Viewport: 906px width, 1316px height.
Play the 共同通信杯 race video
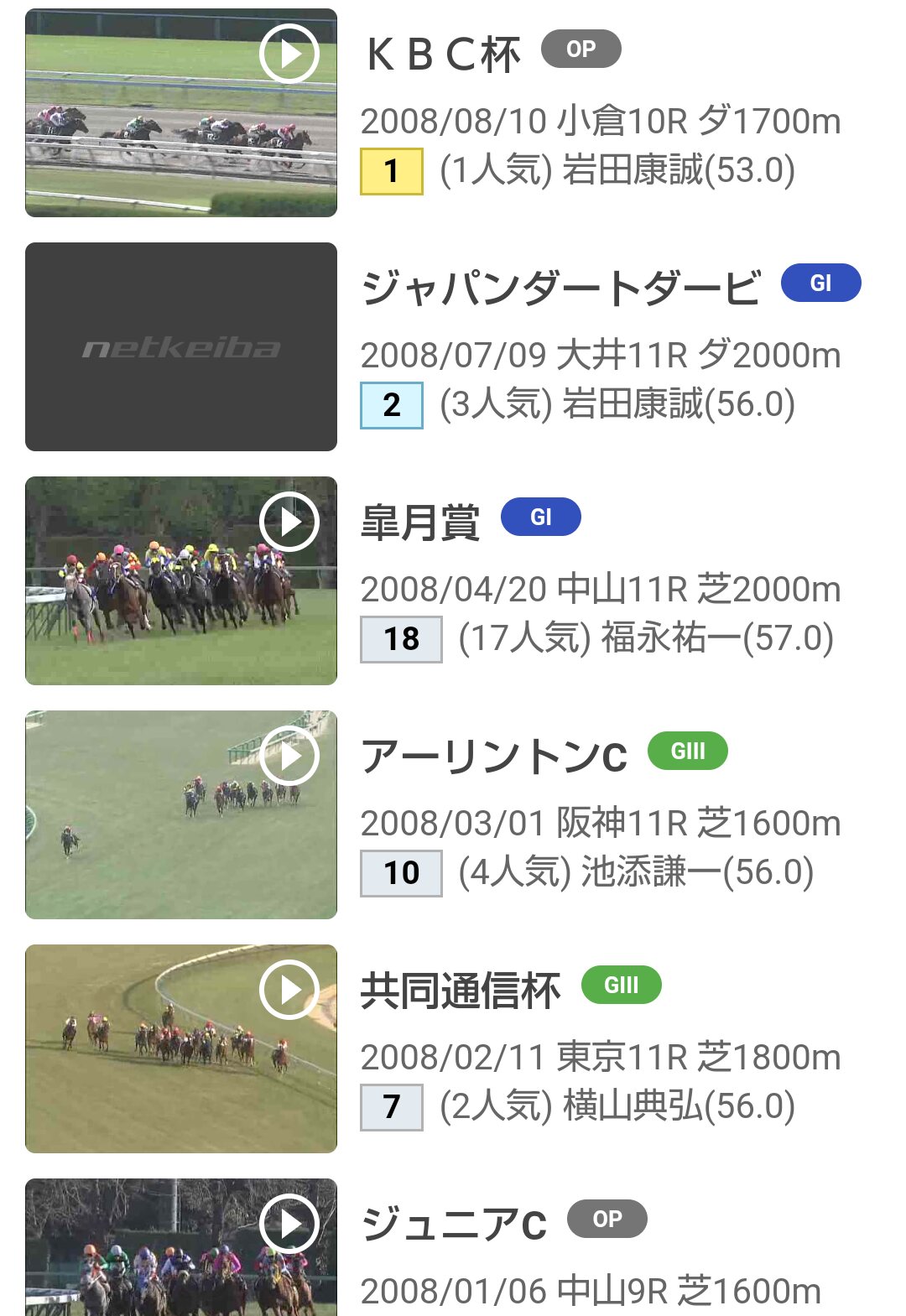pyautogui.click(x=289, y=990)
